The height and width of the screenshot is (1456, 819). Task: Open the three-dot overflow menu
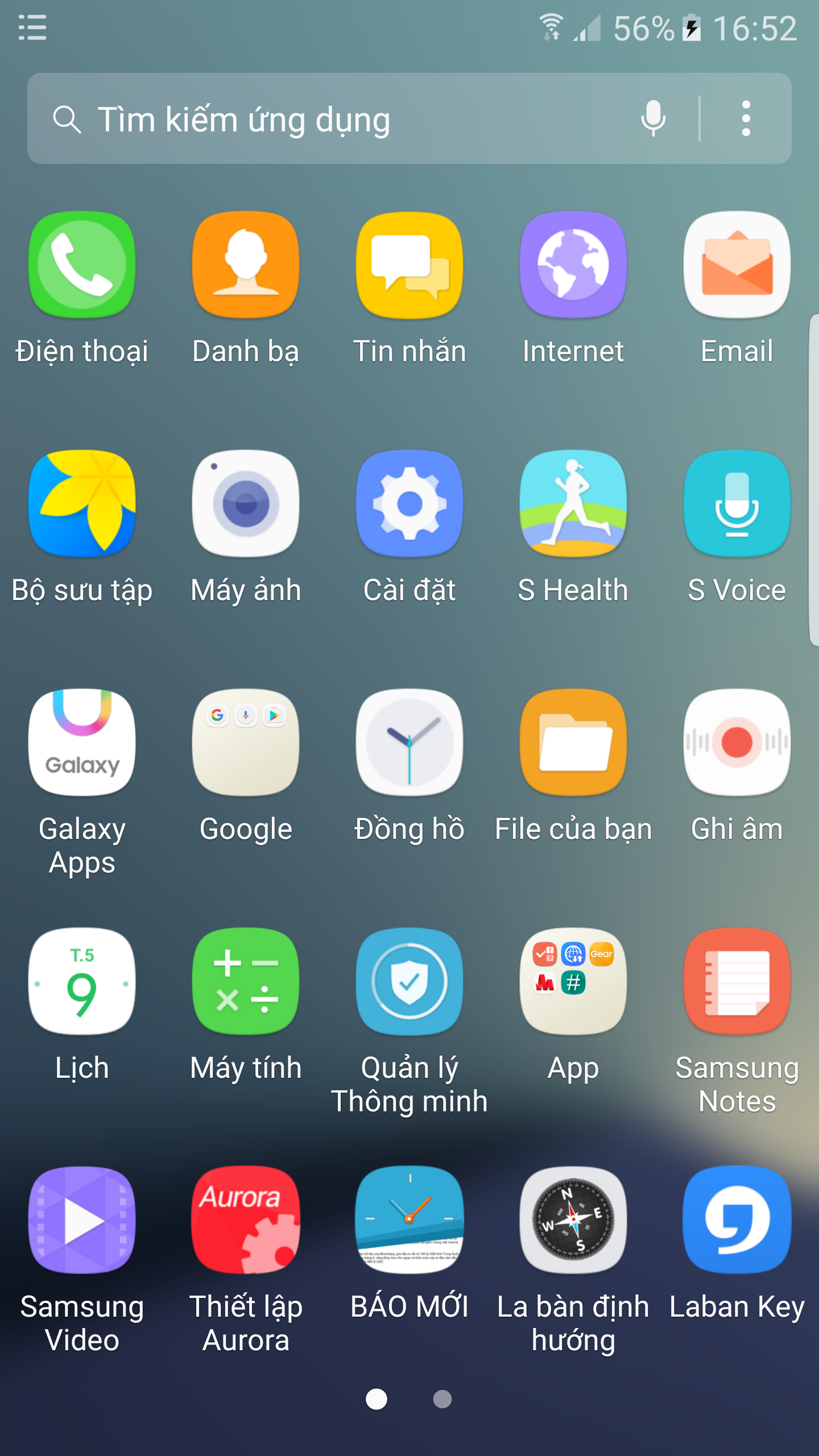(x=746, y=119)
